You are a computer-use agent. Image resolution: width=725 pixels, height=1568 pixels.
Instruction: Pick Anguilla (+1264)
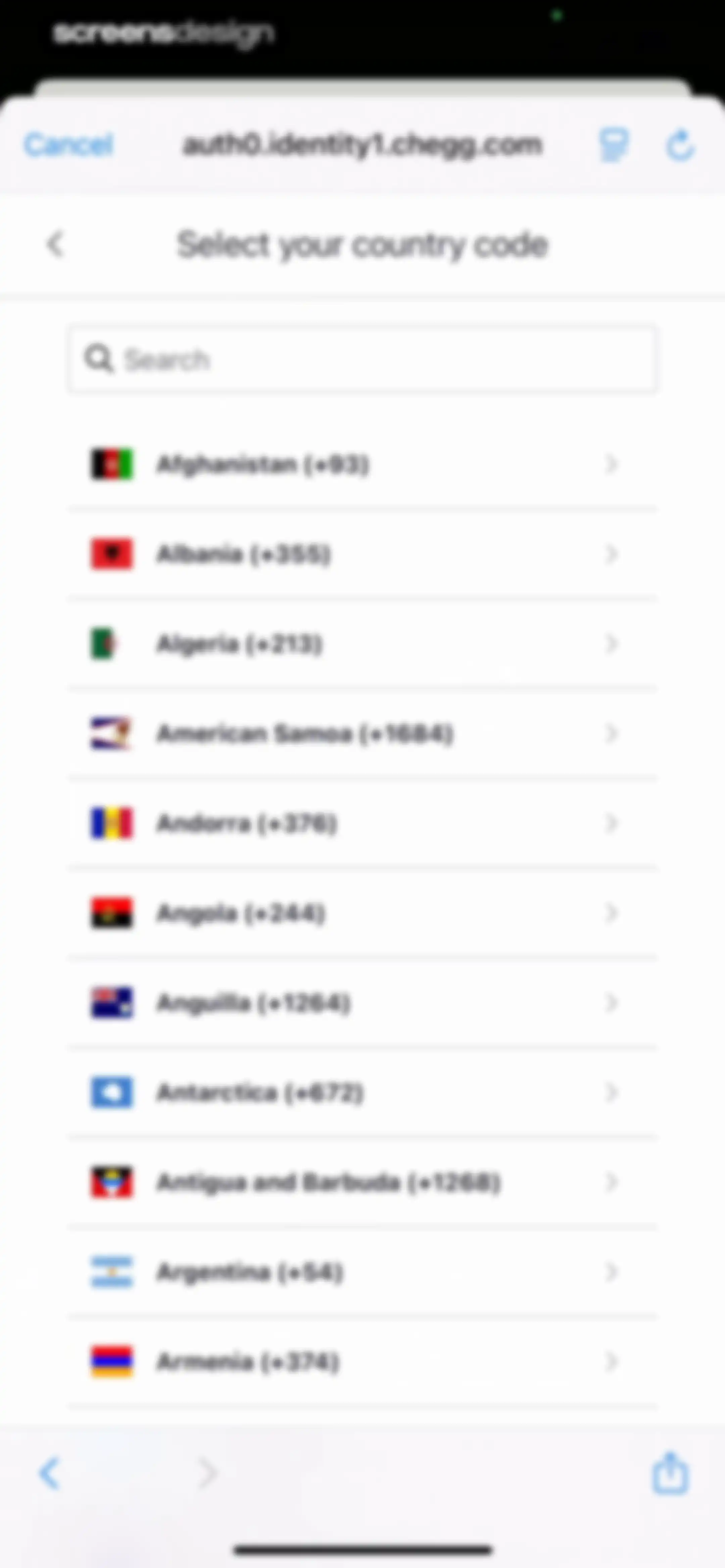[x=362, y=1003]
